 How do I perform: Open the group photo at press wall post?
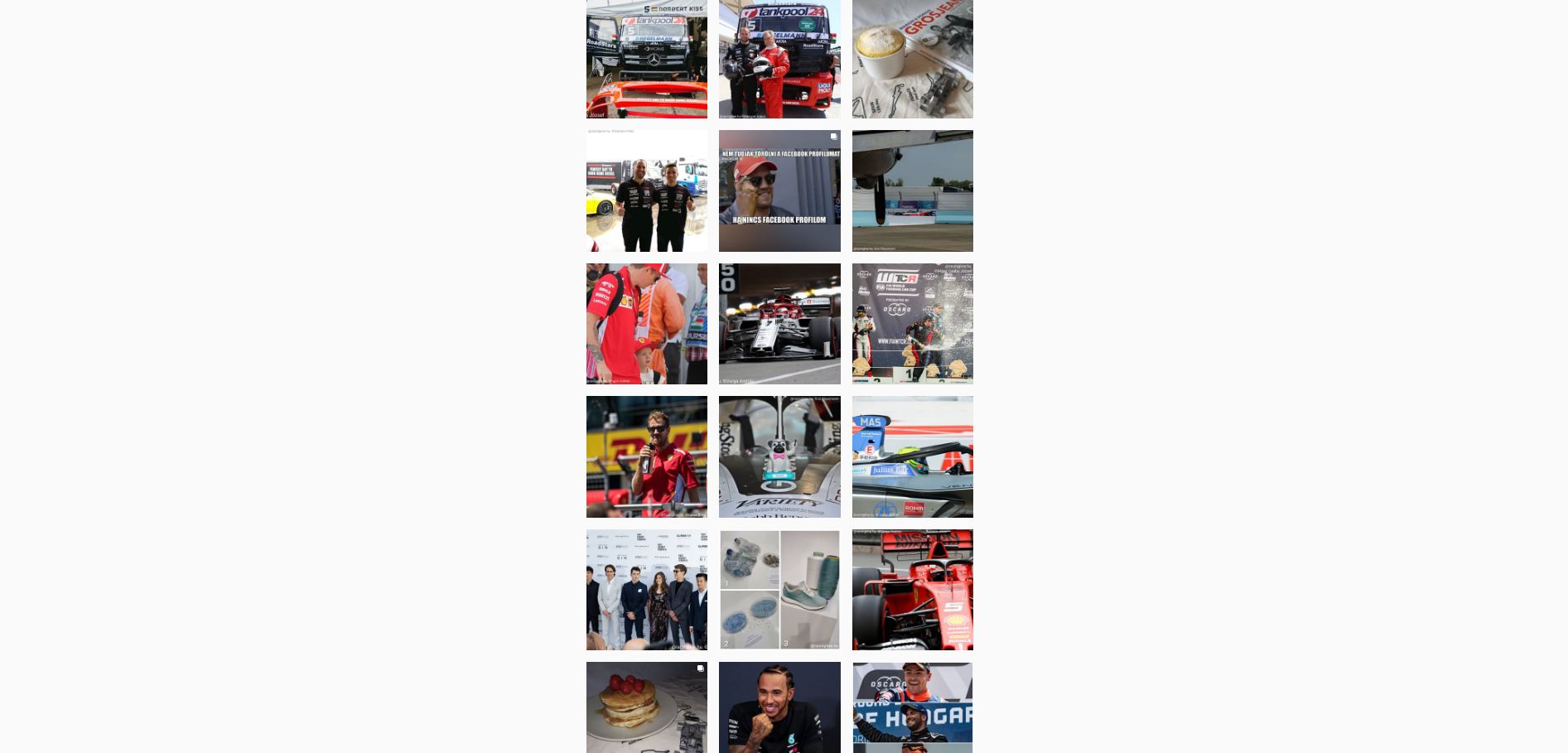[646, 590]
